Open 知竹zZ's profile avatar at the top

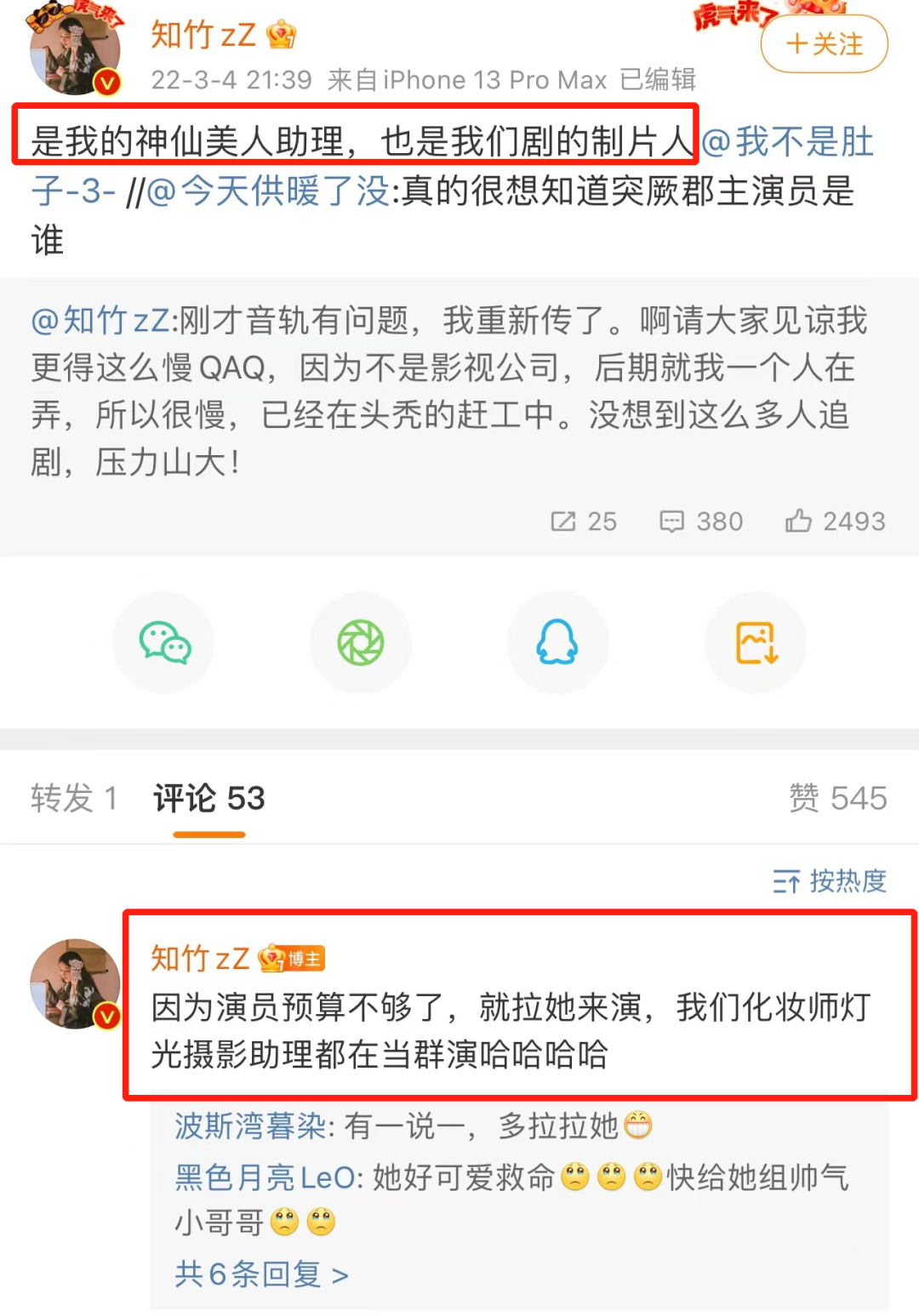[x=75, y=53]
